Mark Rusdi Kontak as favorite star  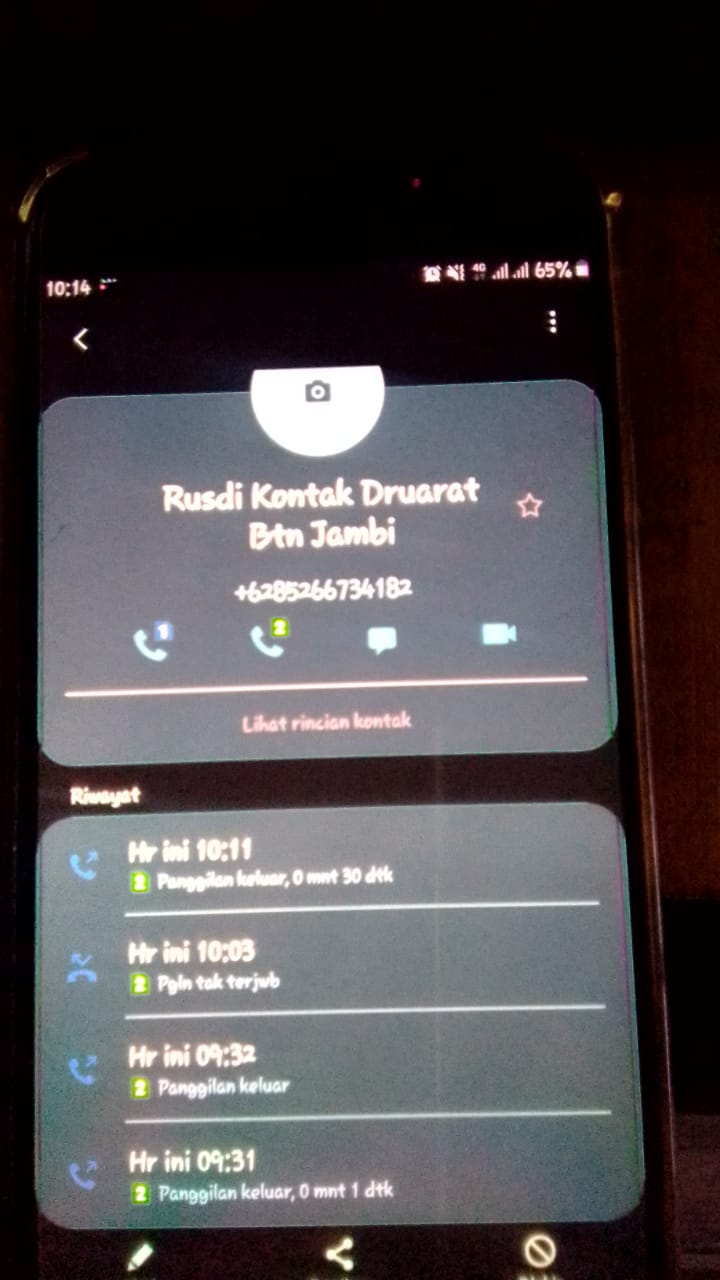pos(529,506)
